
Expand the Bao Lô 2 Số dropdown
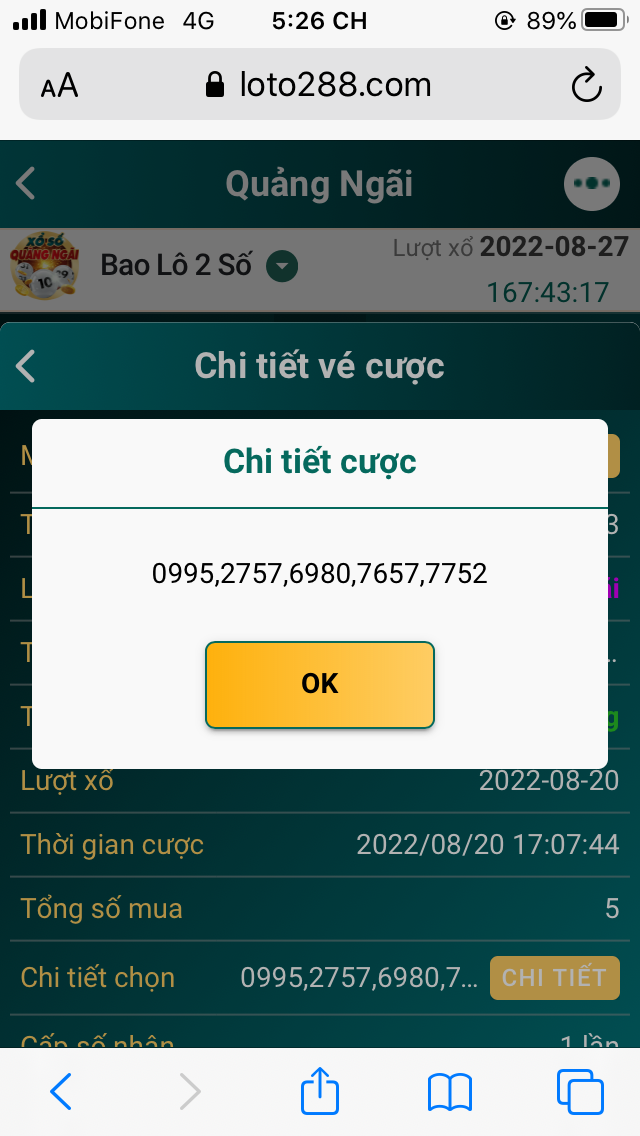coord(282,267)
